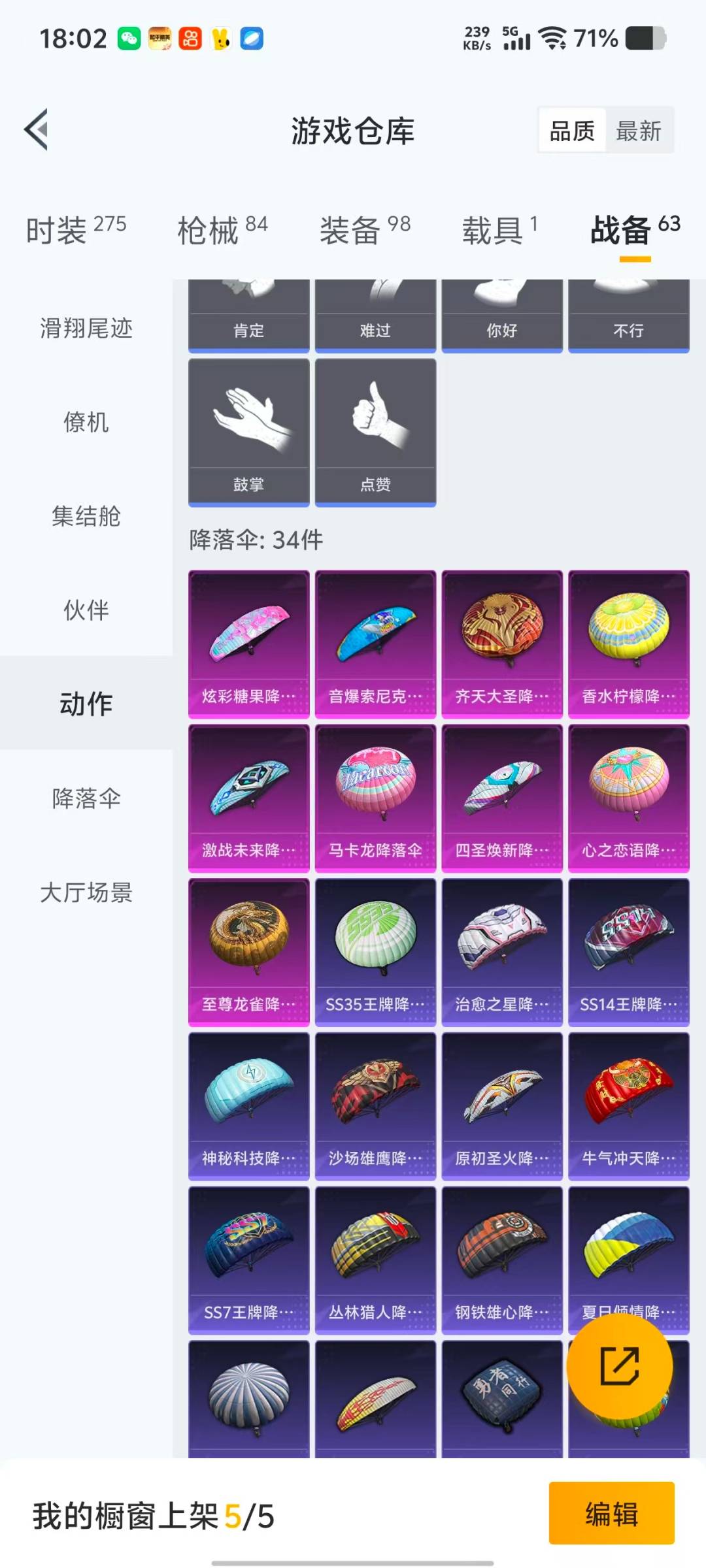The height and width of the screenshot is (1568, 706).
Task: Switch to the 载具 tab
Action: pos(499,230)
